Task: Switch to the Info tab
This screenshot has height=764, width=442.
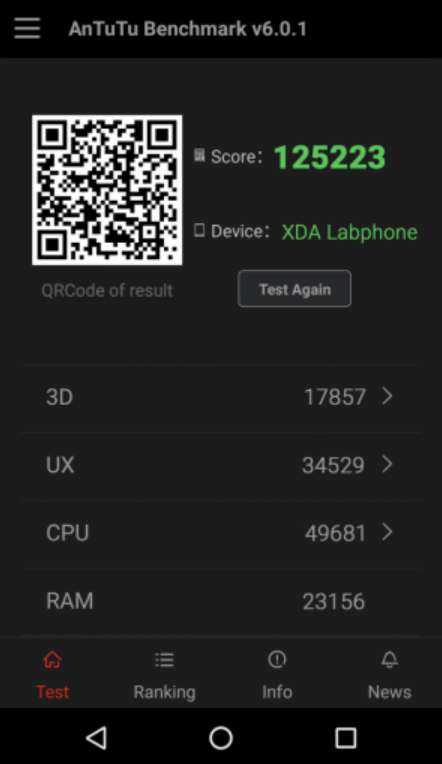Action: pos(277,675)
